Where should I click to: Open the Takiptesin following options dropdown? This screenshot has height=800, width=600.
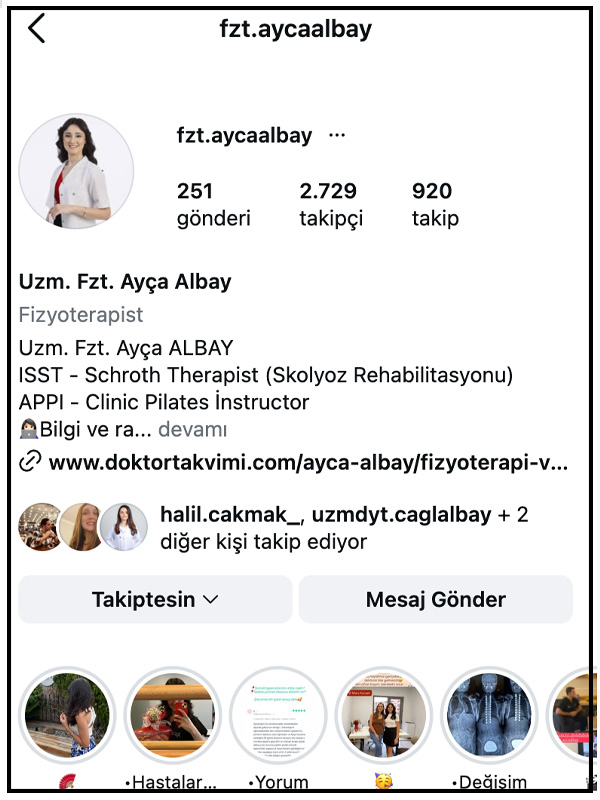point(155,599)
